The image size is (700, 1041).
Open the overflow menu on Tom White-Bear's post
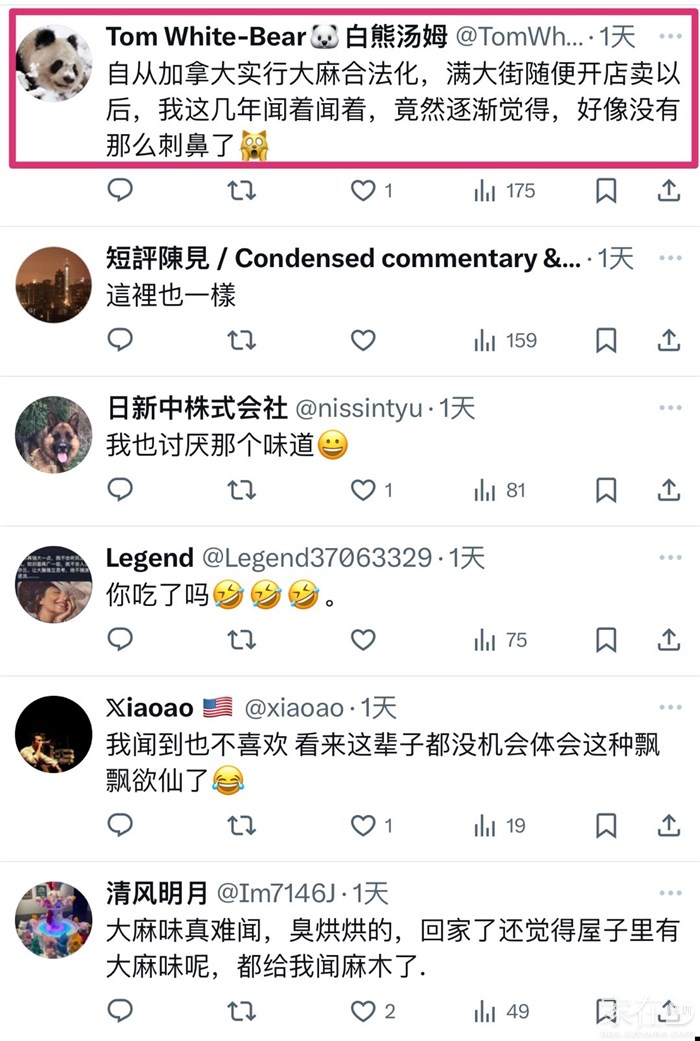pyautogui.click(x=668, y=37)
